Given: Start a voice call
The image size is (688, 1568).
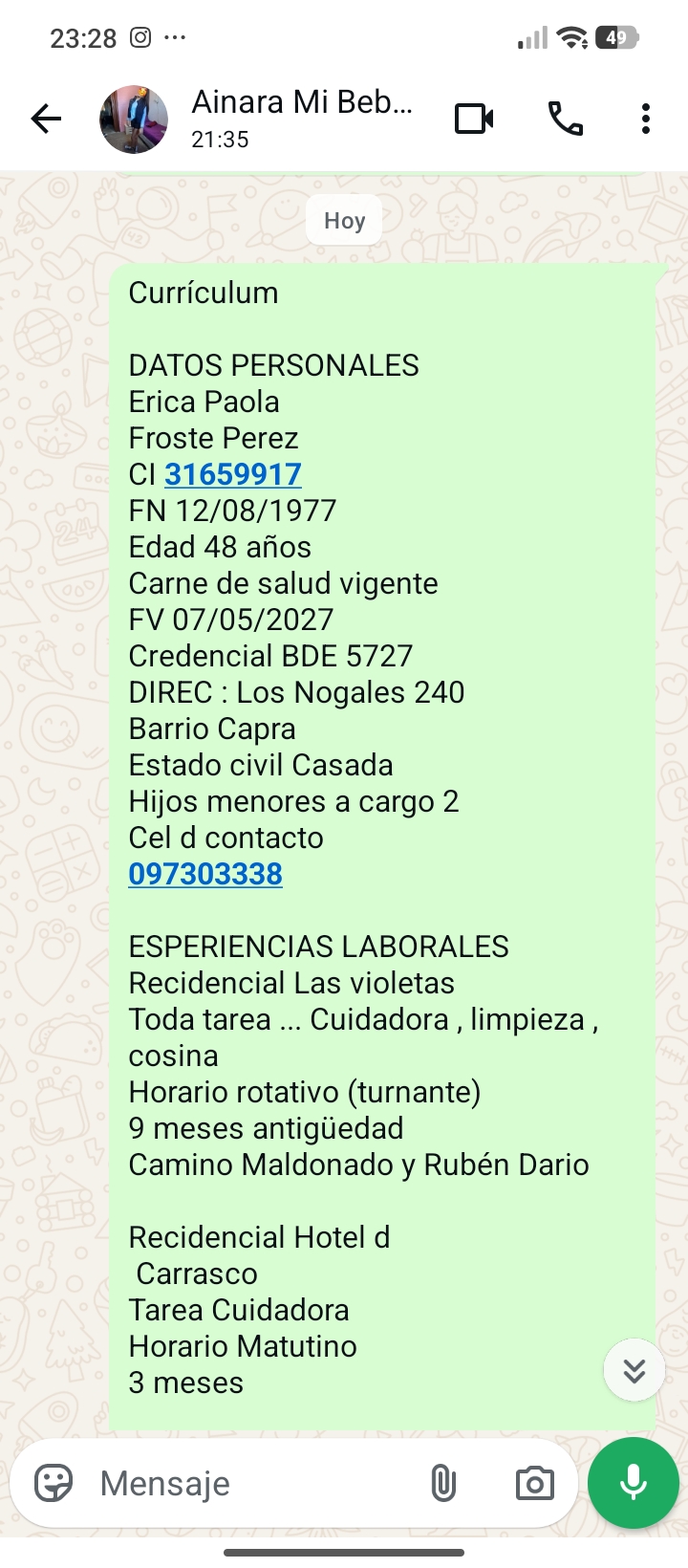Looking at the screenshot, I should pos(565,120).
